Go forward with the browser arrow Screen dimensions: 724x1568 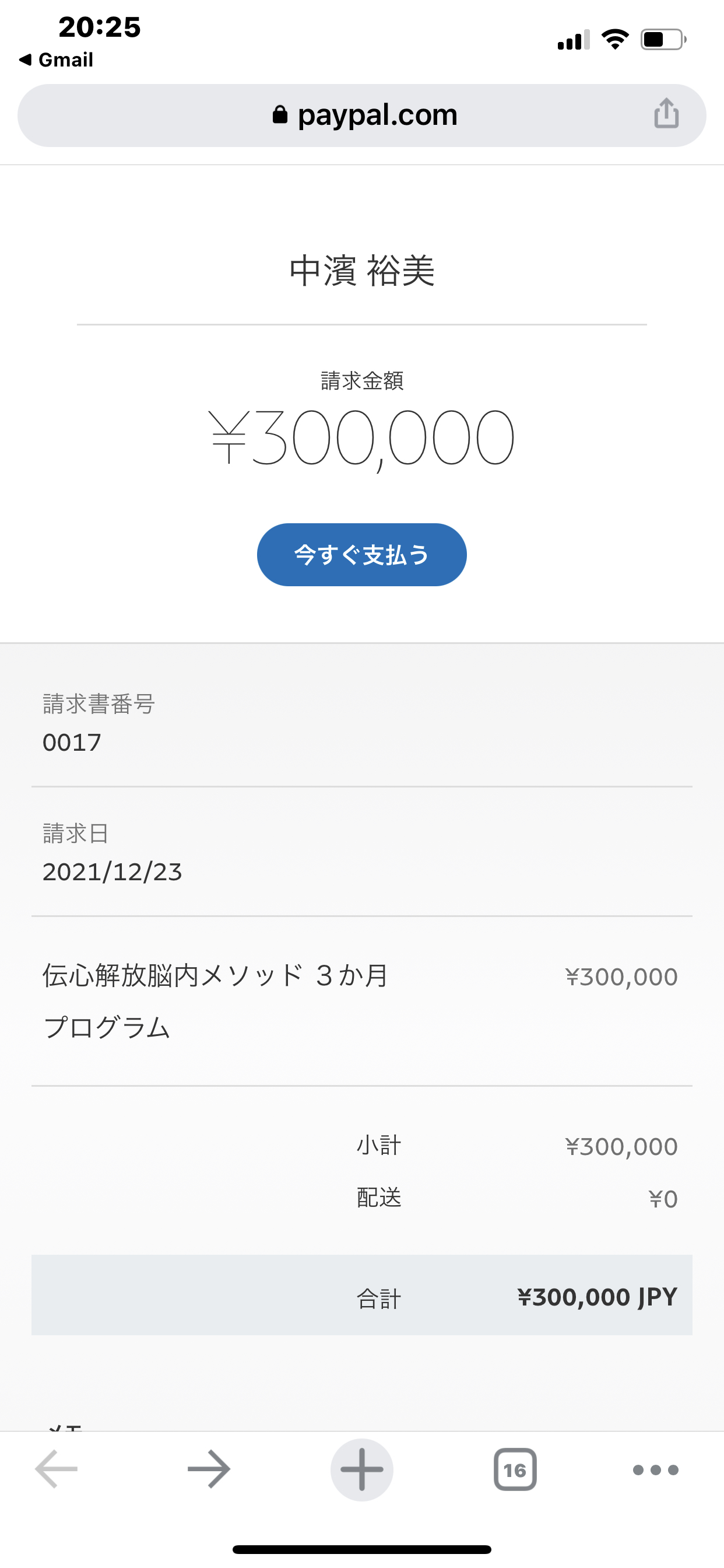(209, 1469)
